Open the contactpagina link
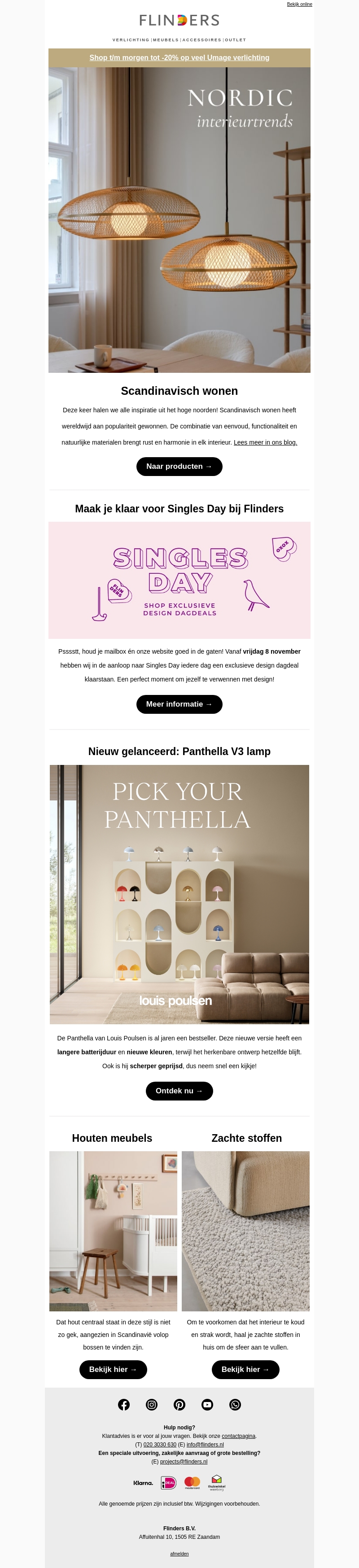Viewport: 359px width, 1568px height. [239, 1436]
